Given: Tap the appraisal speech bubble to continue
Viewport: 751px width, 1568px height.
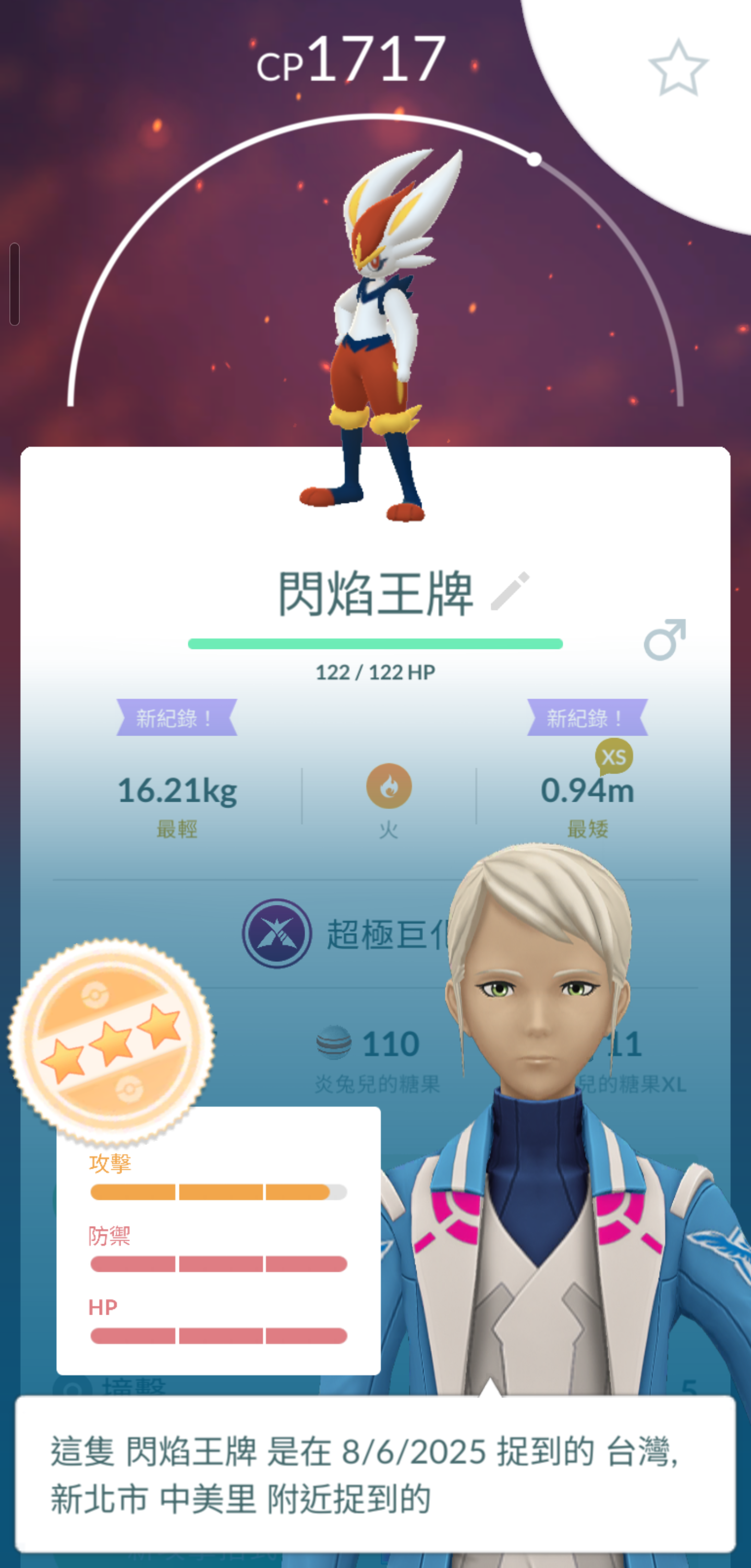Looking at the screenshot, I should click(375, 1474).
